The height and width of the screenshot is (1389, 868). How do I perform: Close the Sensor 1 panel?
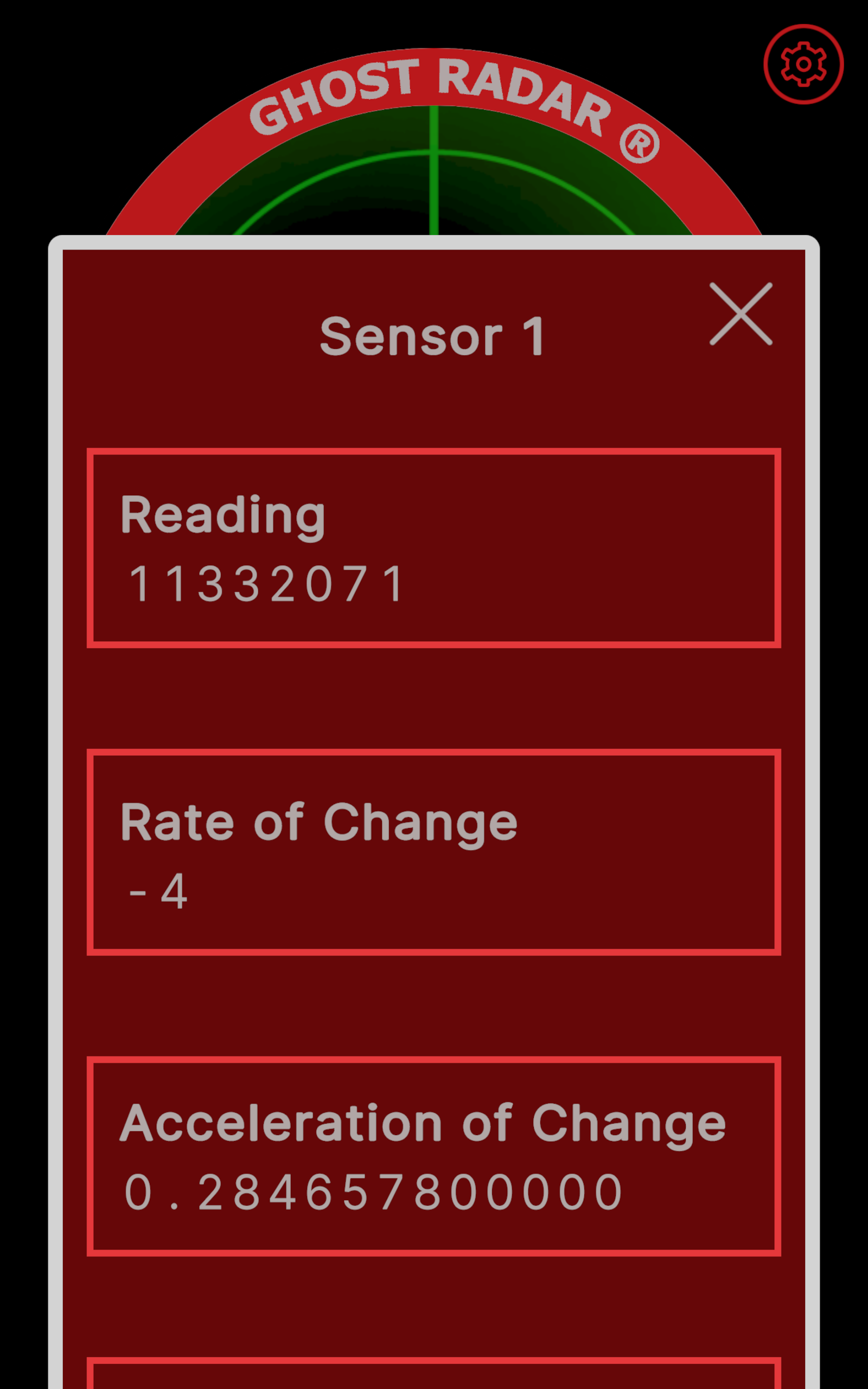[741, 314]
